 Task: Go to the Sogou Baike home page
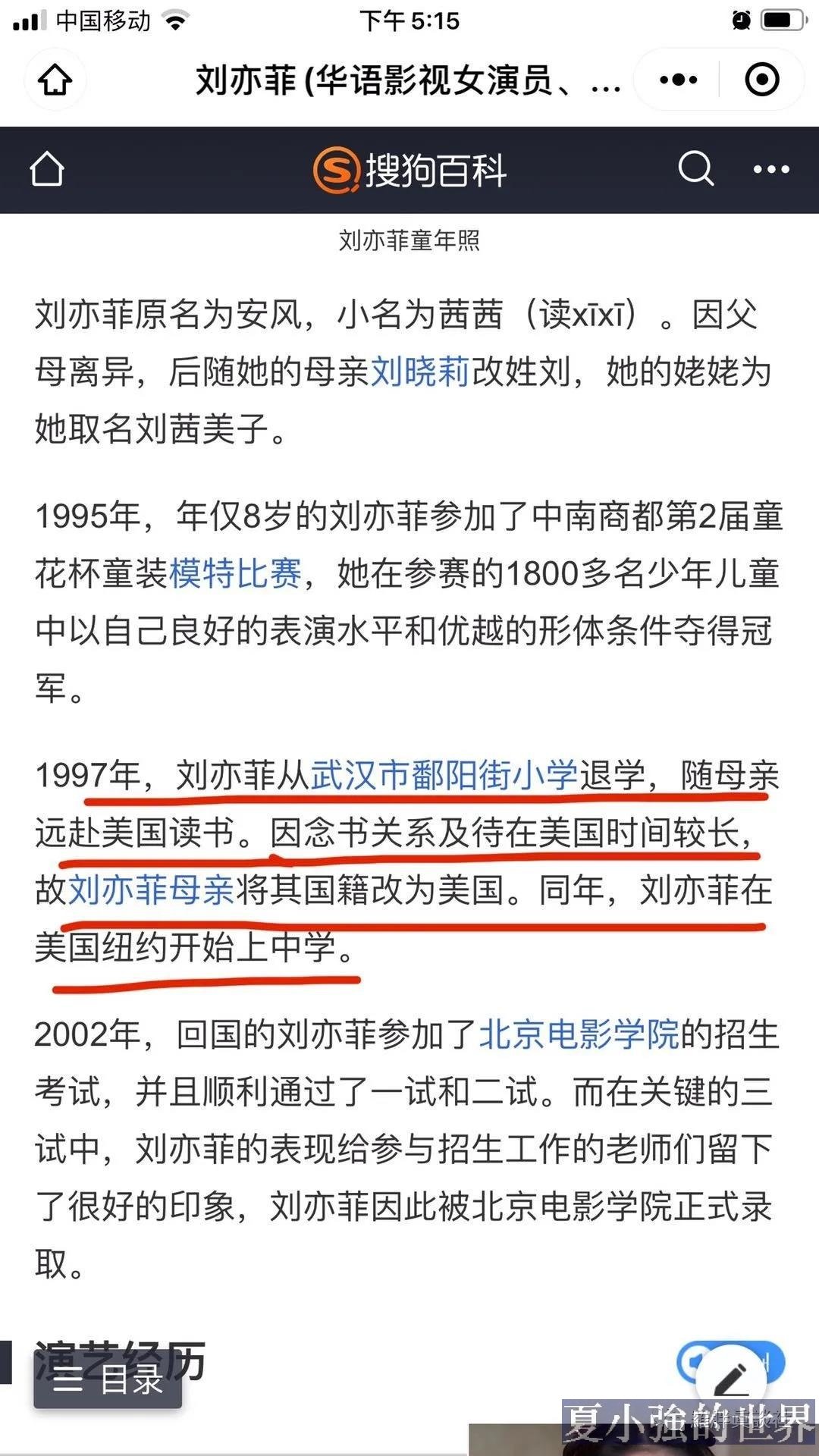point(47,168)
